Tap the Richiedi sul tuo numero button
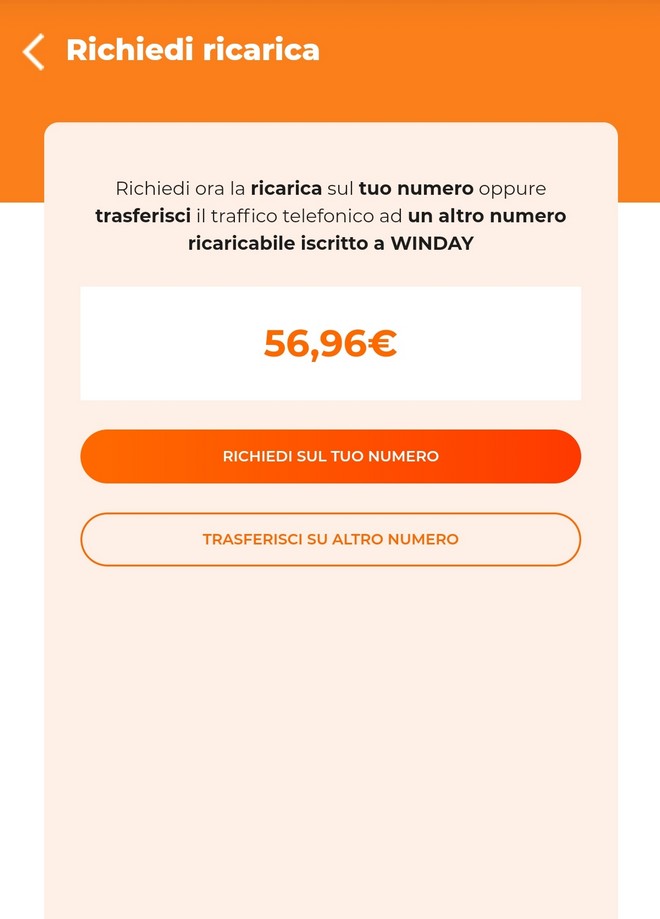This screenshot has height=919, width=660. coord(330,456)
